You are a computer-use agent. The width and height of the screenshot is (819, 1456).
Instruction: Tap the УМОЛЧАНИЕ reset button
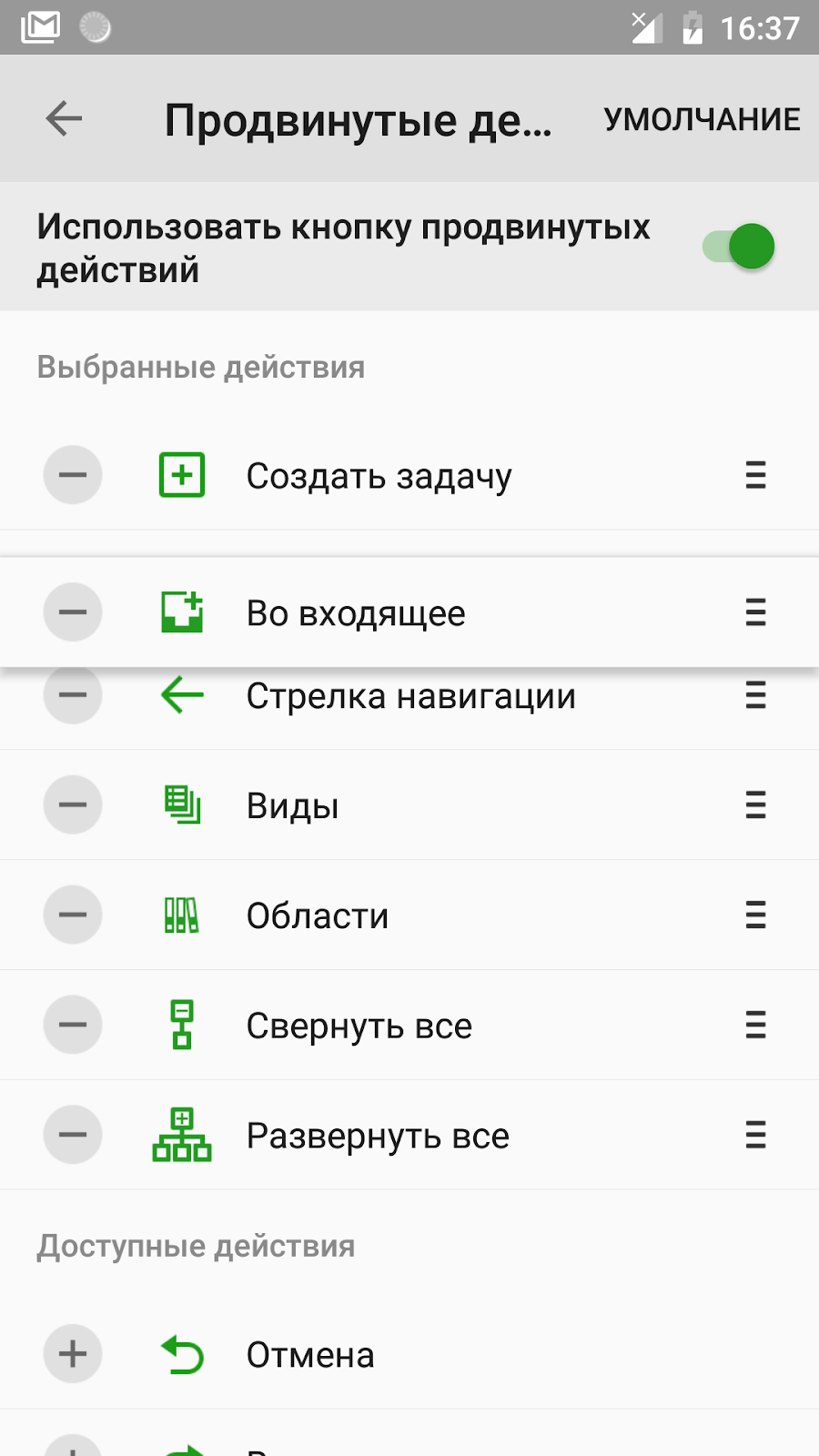pyautogui.click(x=702, y=119)
